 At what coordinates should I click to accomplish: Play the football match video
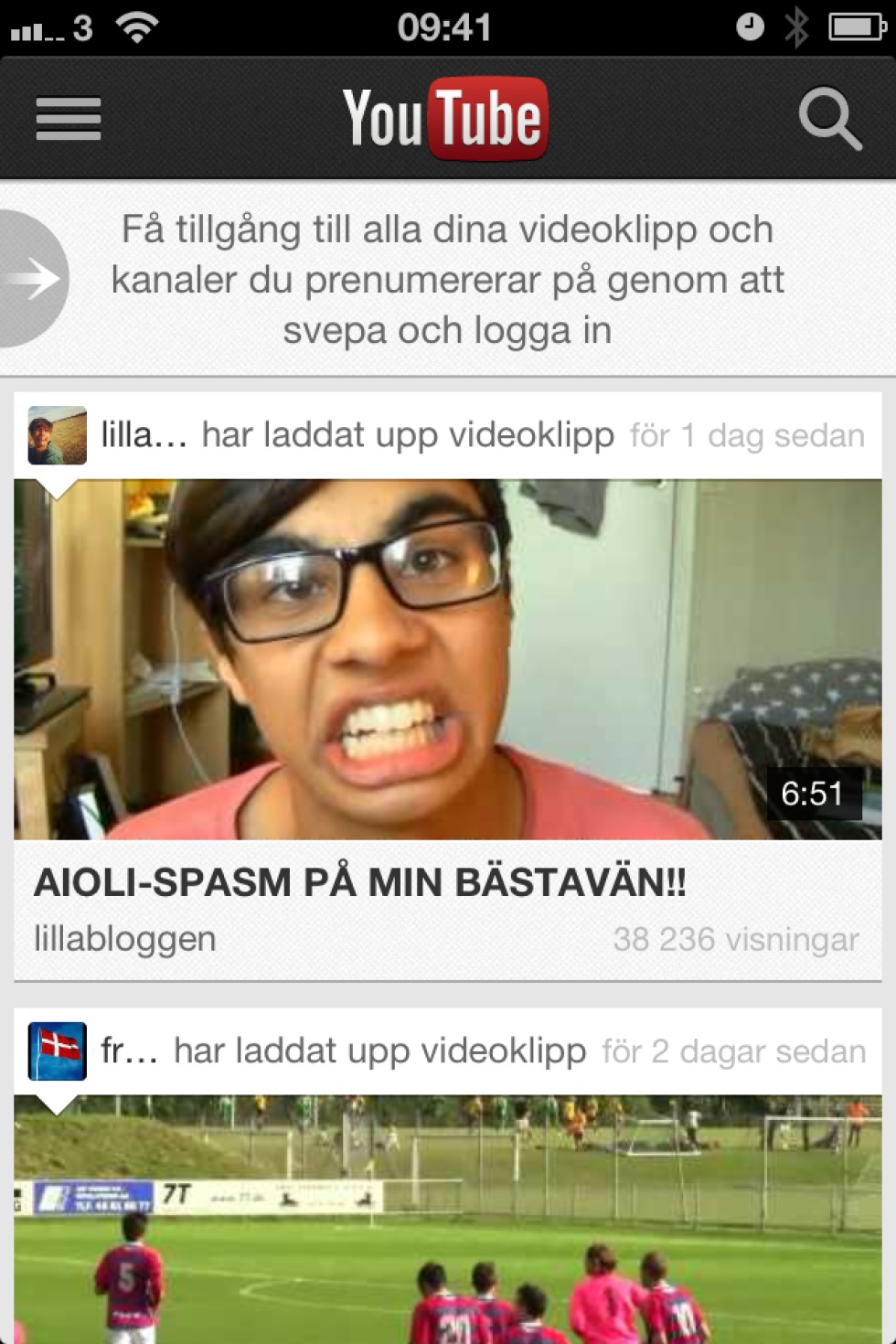click(448, 1221)
